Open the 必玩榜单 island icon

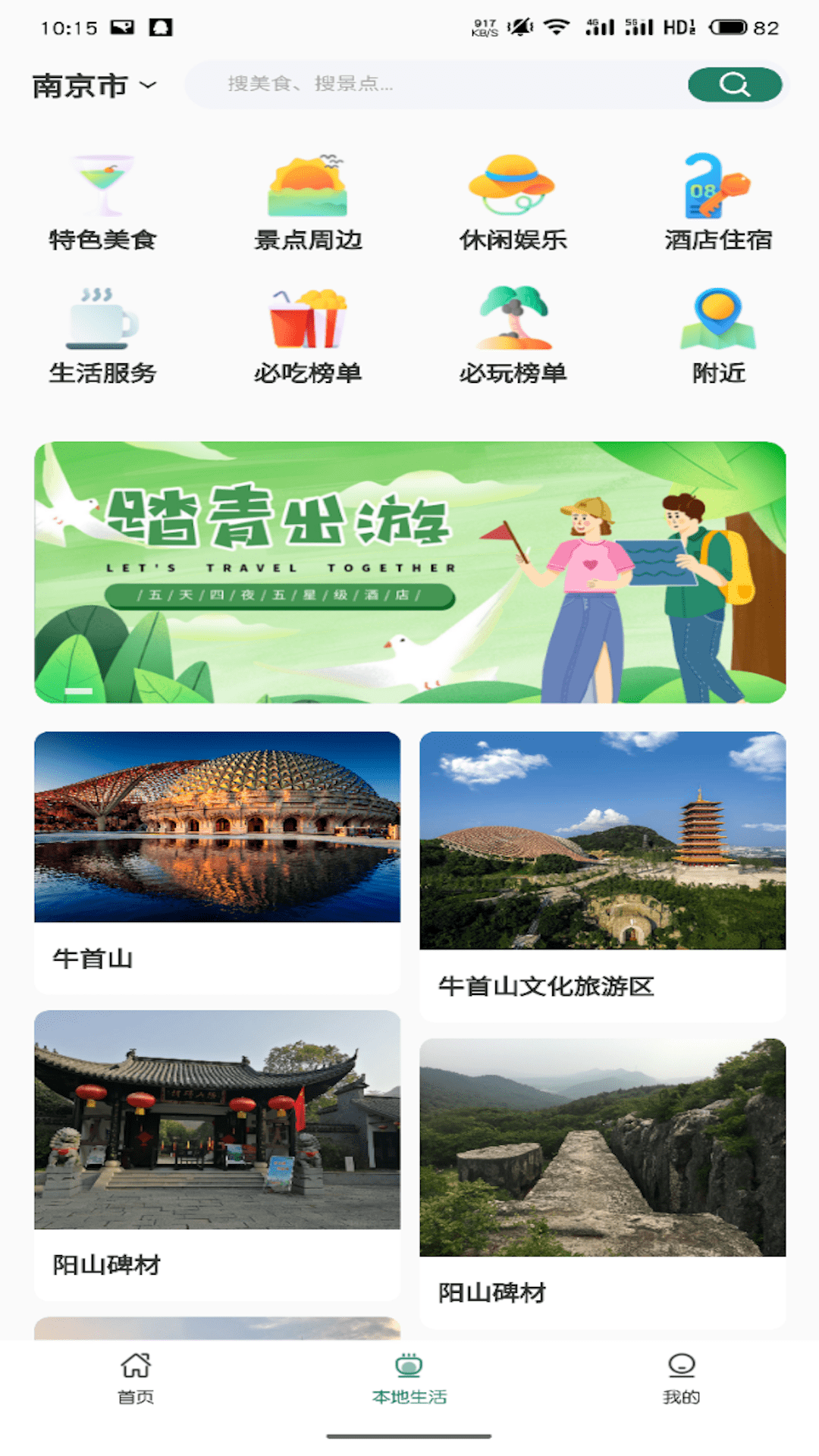[x=513, y=320]
